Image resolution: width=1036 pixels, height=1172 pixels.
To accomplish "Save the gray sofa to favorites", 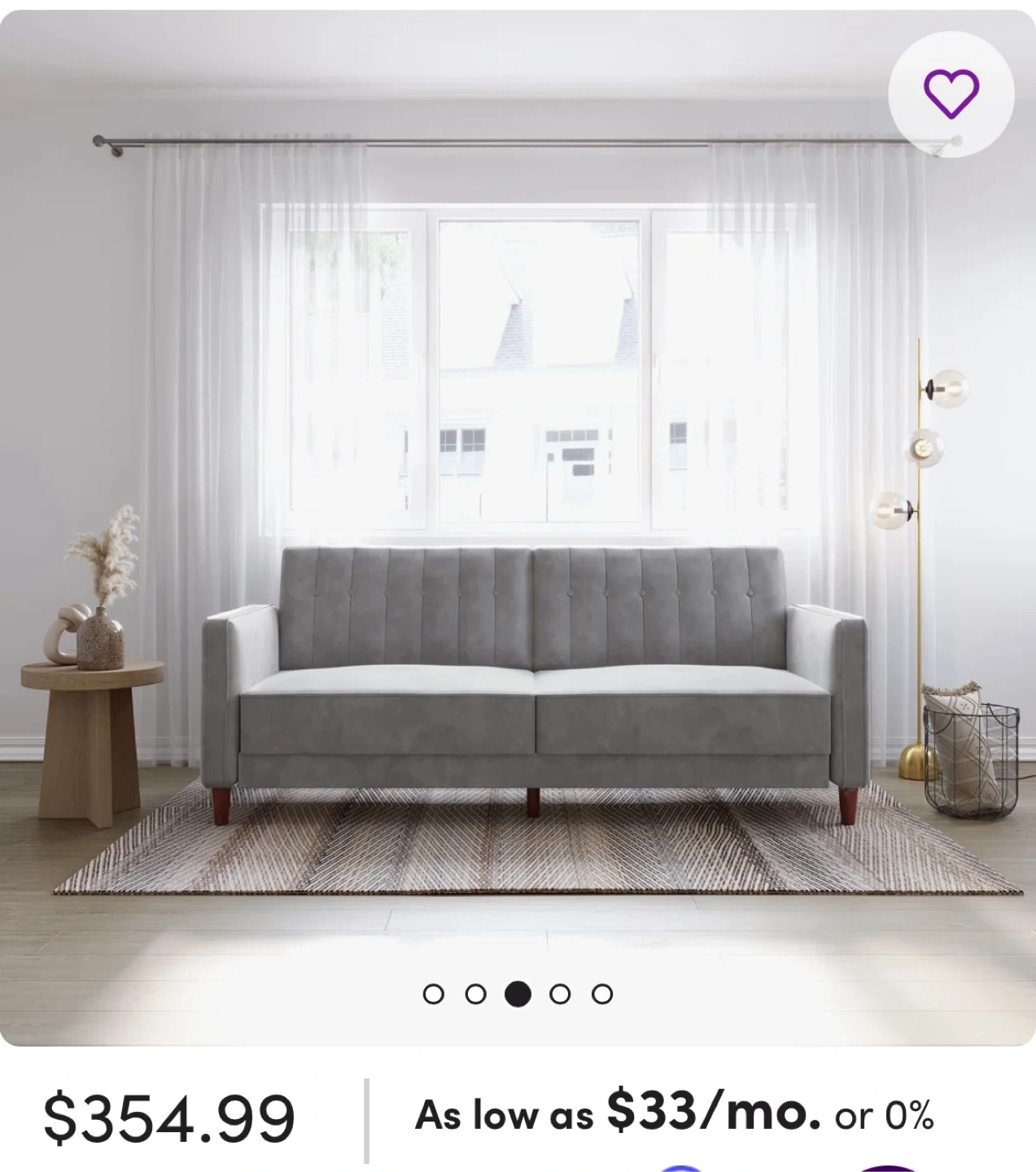I will coord(951,94).
